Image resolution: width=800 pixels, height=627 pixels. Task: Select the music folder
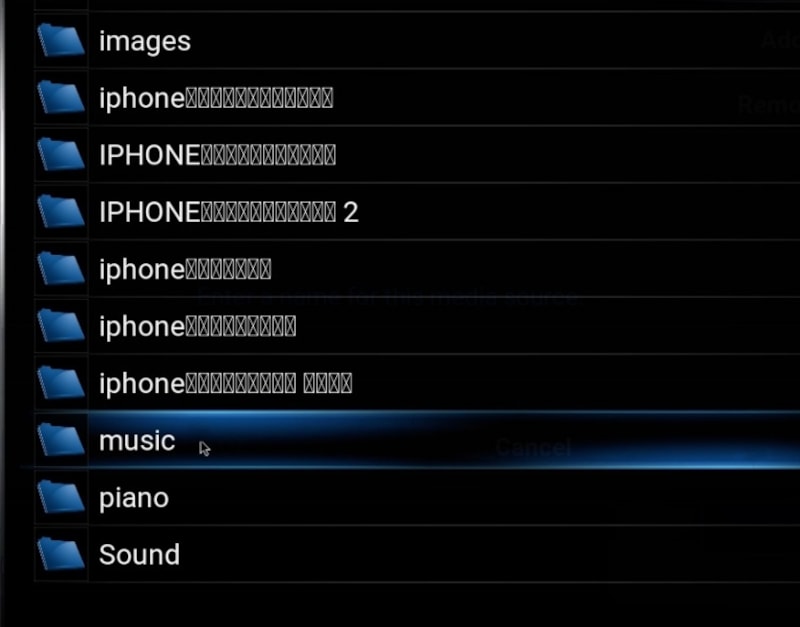[x=137, y=441]
